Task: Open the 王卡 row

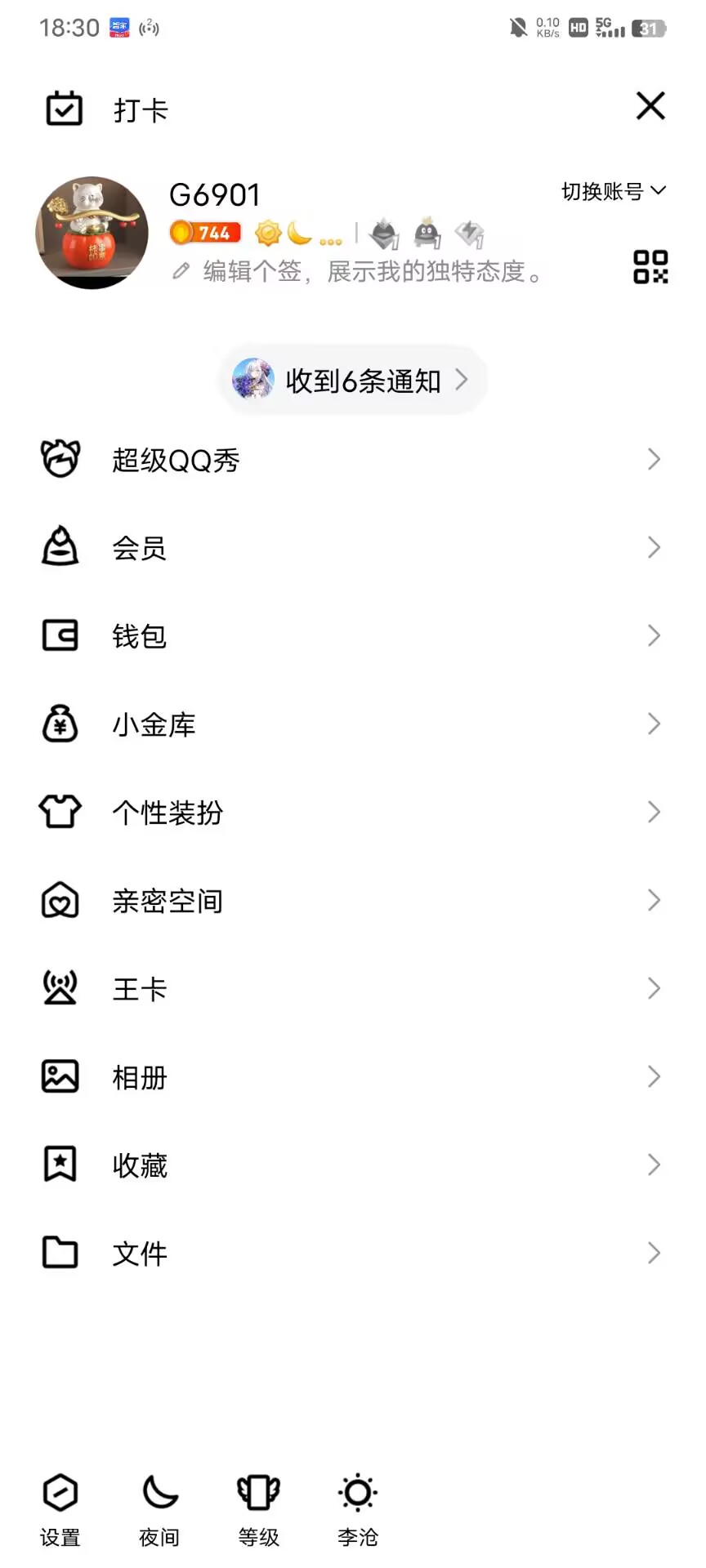Action: (x=353, y=989)
